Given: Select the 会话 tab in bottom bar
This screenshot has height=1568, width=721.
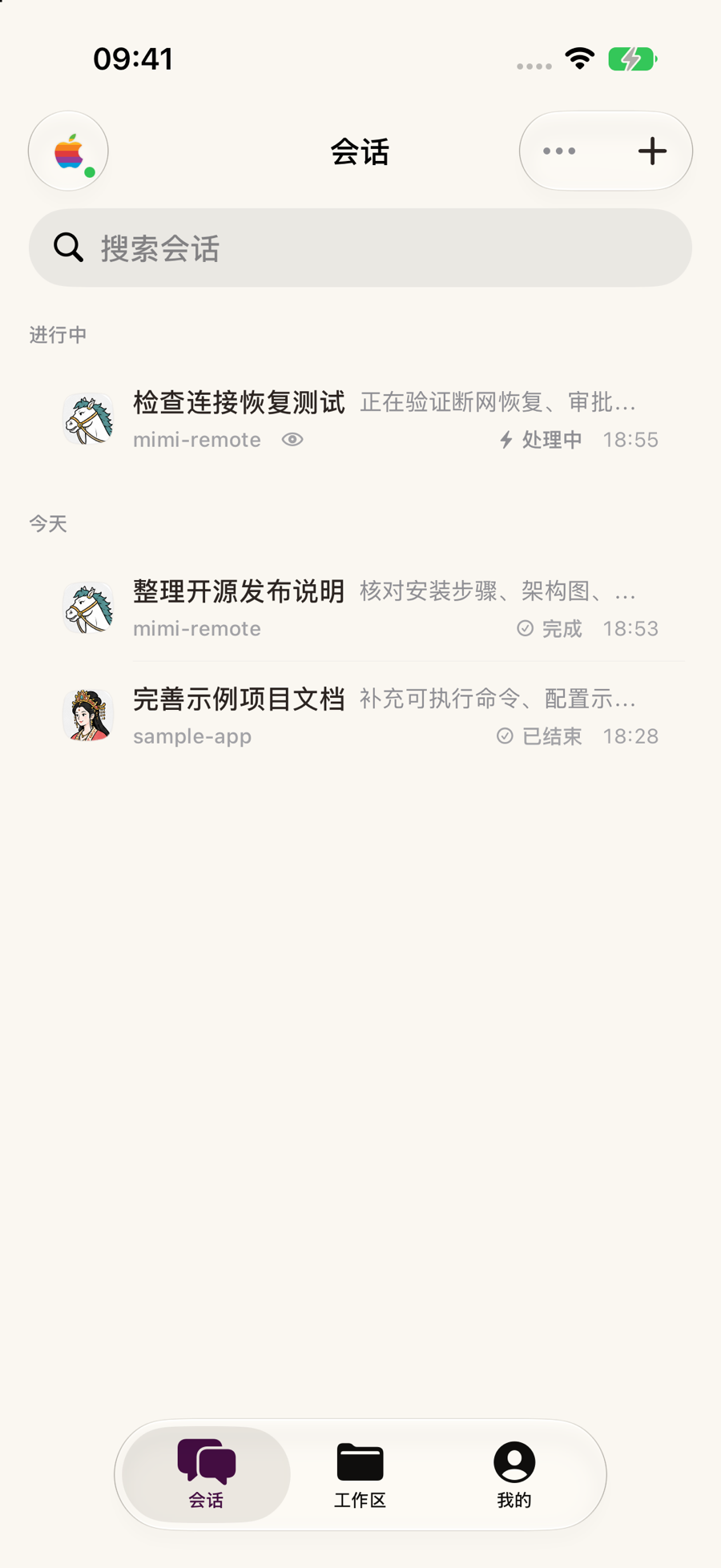Looking at the screenshot, I should (206, 1475).
